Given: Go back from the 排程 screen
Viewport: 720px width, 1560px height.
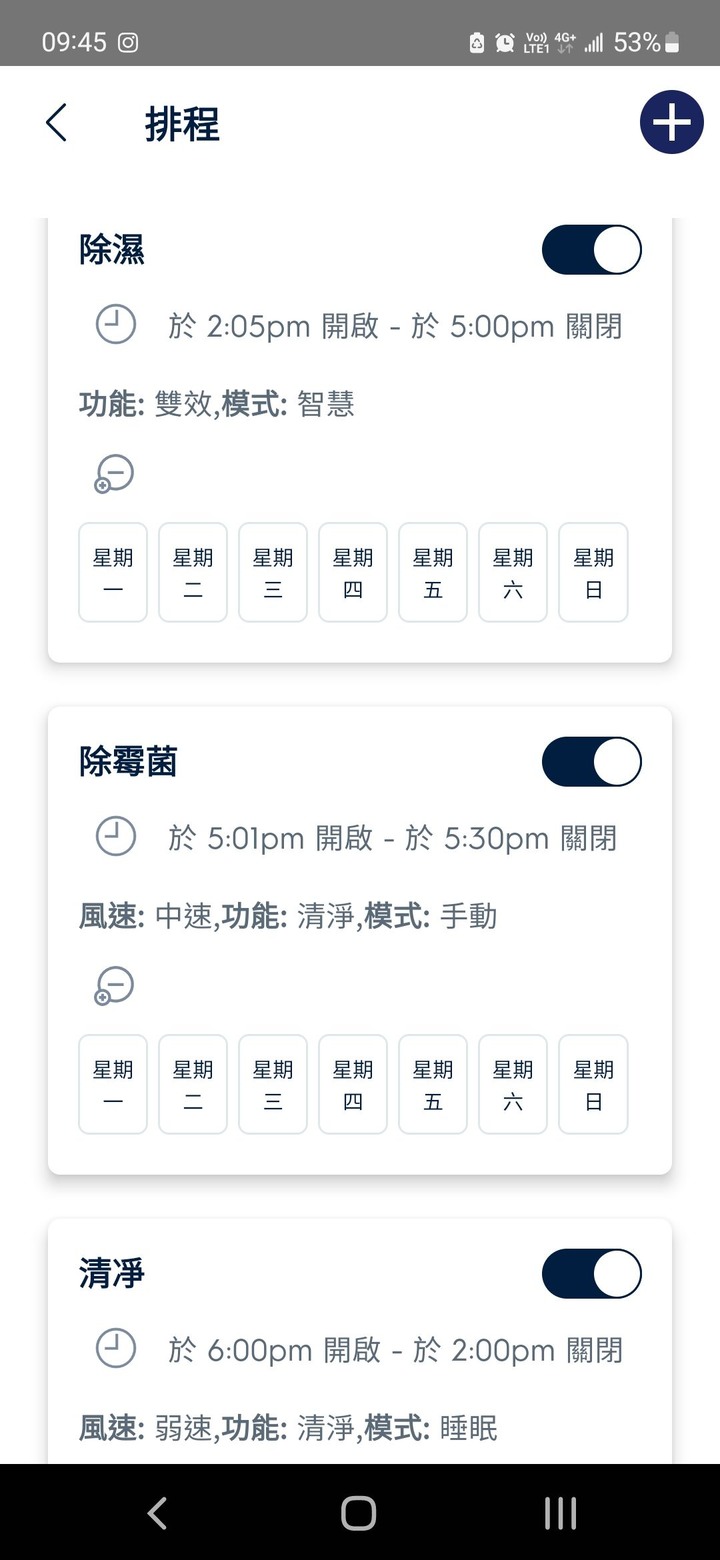Looking at the screenshot, I should pos(56,123).
